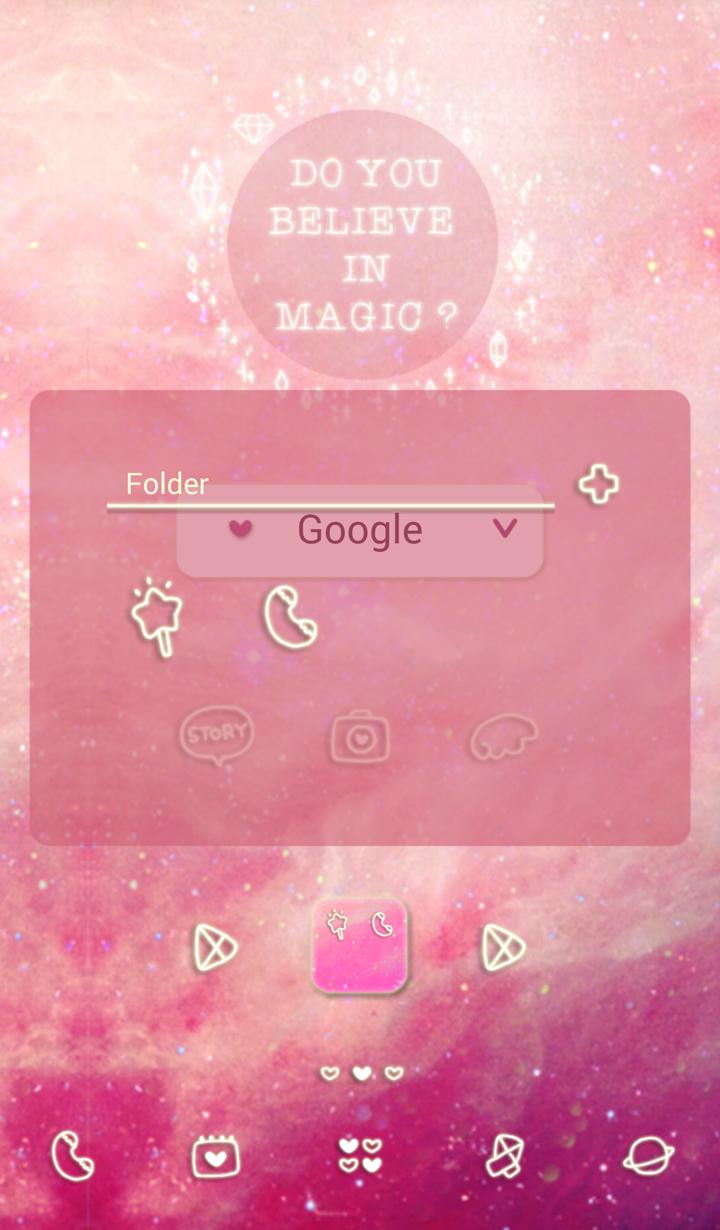Tap the right triangle arrow icon
This screenshot has height=1230, width=720.
505,947
